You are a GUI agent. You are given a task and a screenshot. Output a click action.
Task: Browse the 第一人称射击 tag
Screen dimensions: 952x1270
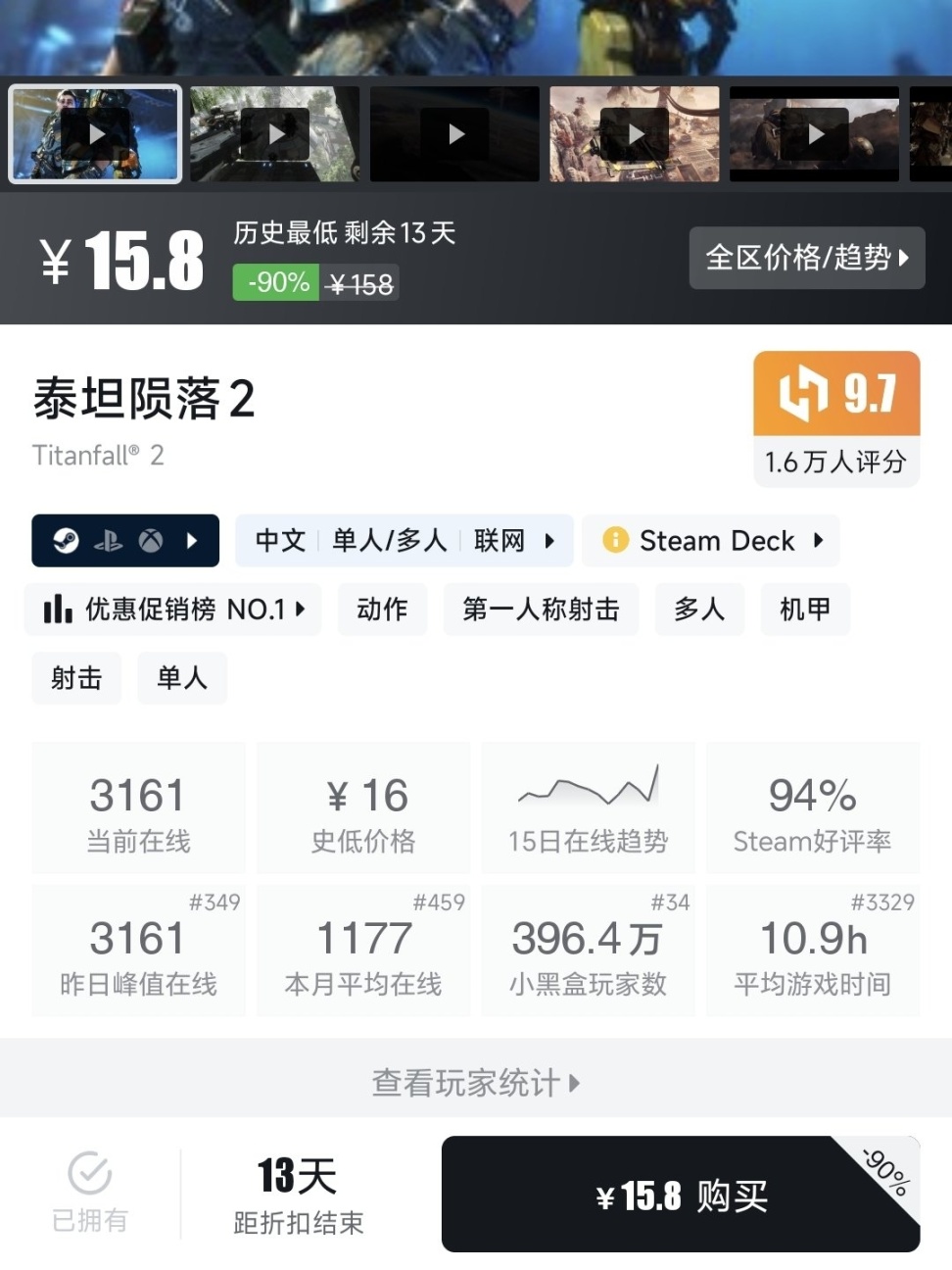point(541,610)
